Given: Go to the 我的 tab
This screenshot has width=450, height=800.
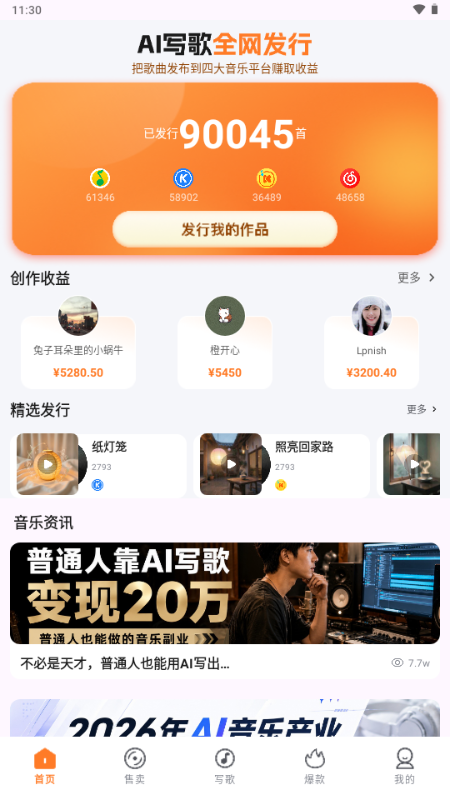Looking at the screenshot, I should (405, 765).
